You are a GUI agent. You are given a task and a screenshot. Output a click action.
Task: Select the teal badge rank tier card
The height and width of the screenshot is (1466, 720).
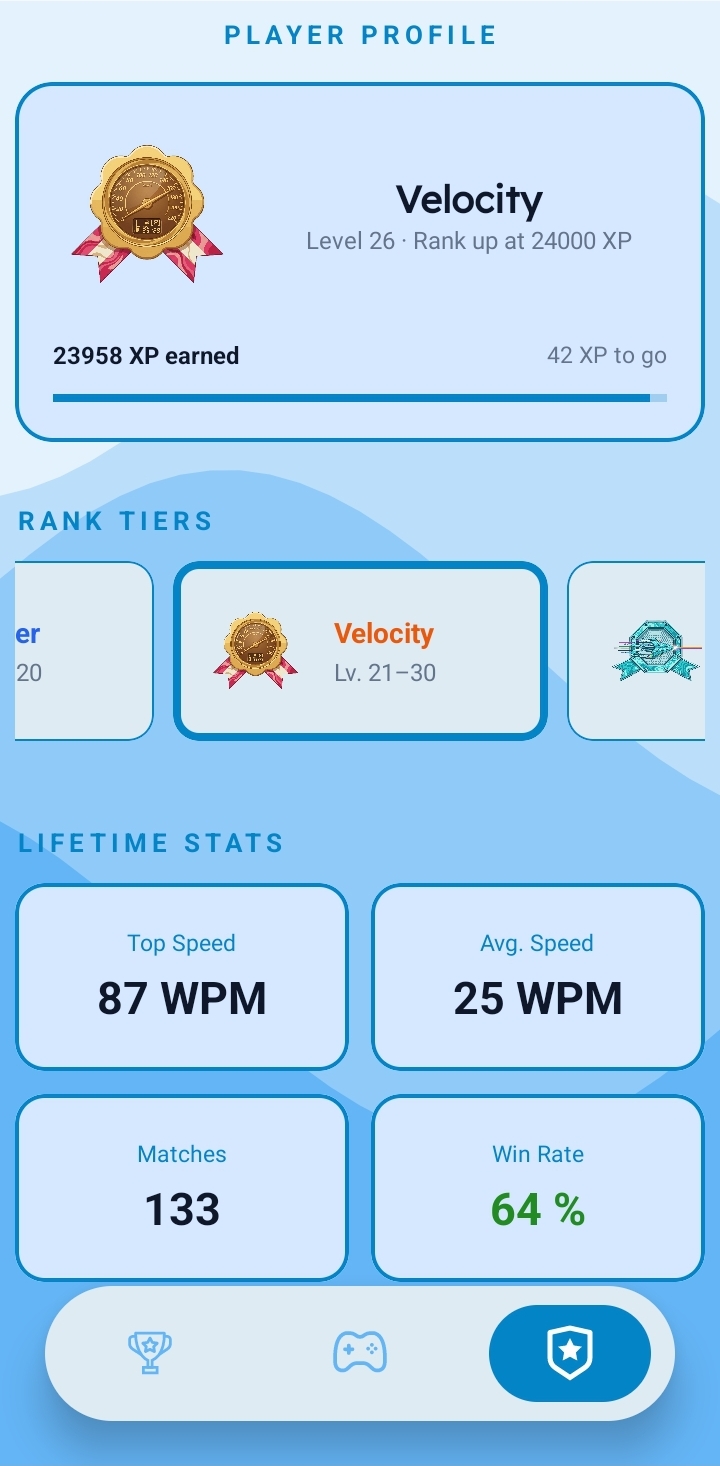pos(644,651)
